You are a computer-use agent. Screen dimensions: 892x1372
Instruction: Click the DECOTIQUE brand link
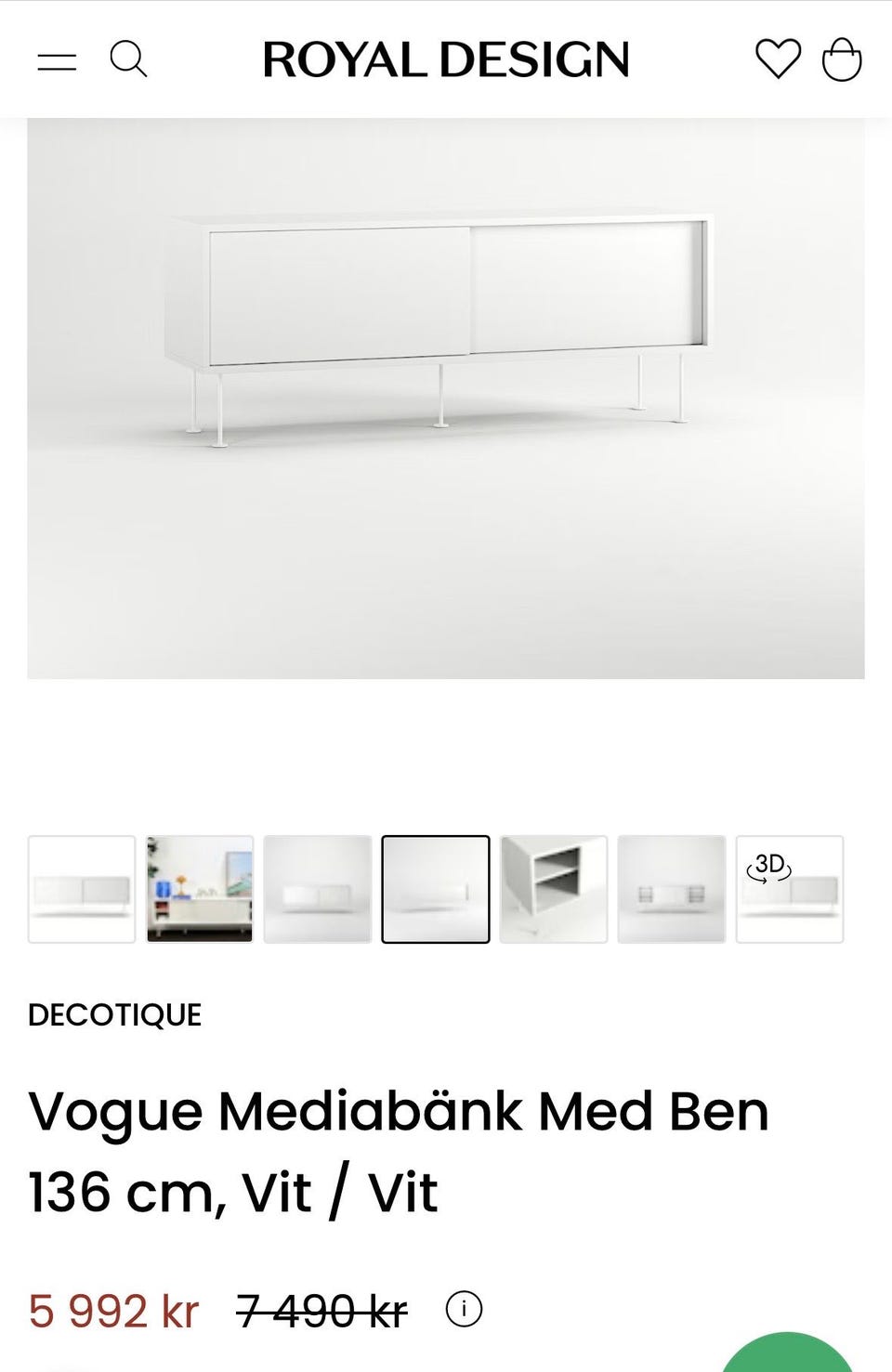(x=114, y=1014)
